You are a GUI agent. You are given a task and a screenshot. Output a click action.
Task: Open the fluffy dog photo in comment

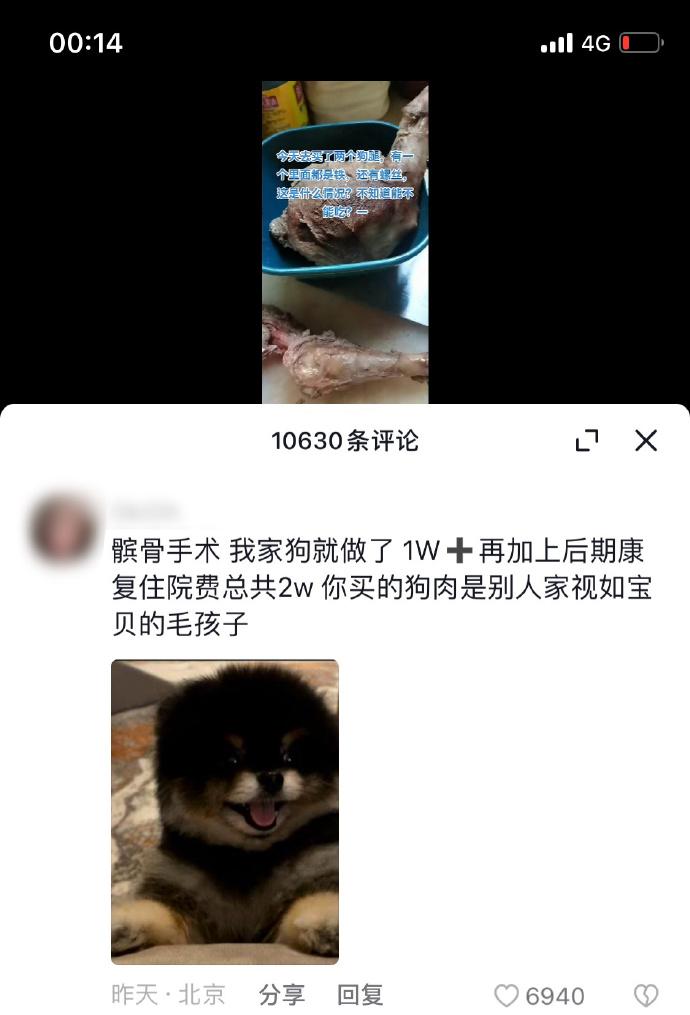pyautogui.click(x=225, y=811)
